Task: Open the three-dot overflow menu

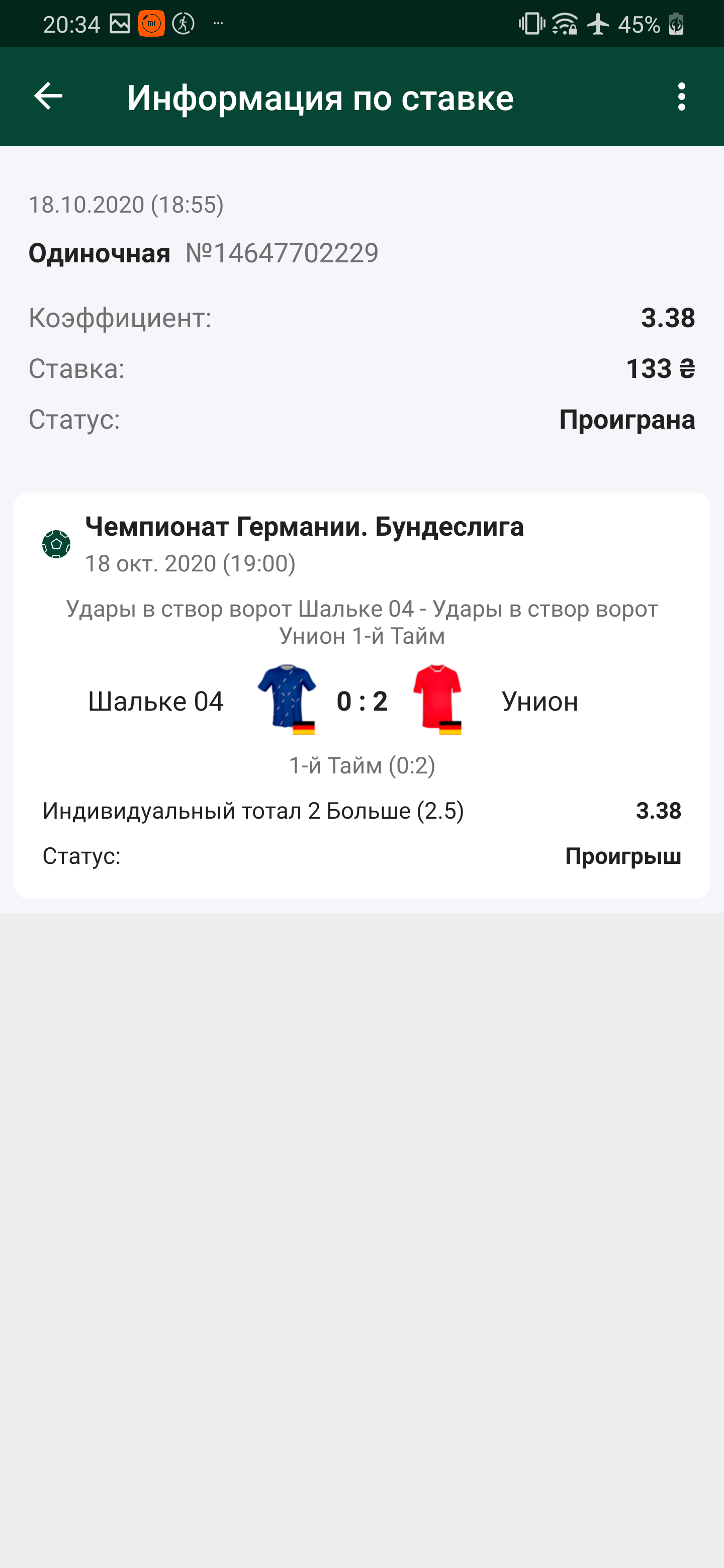Action: tap(681, 96)
